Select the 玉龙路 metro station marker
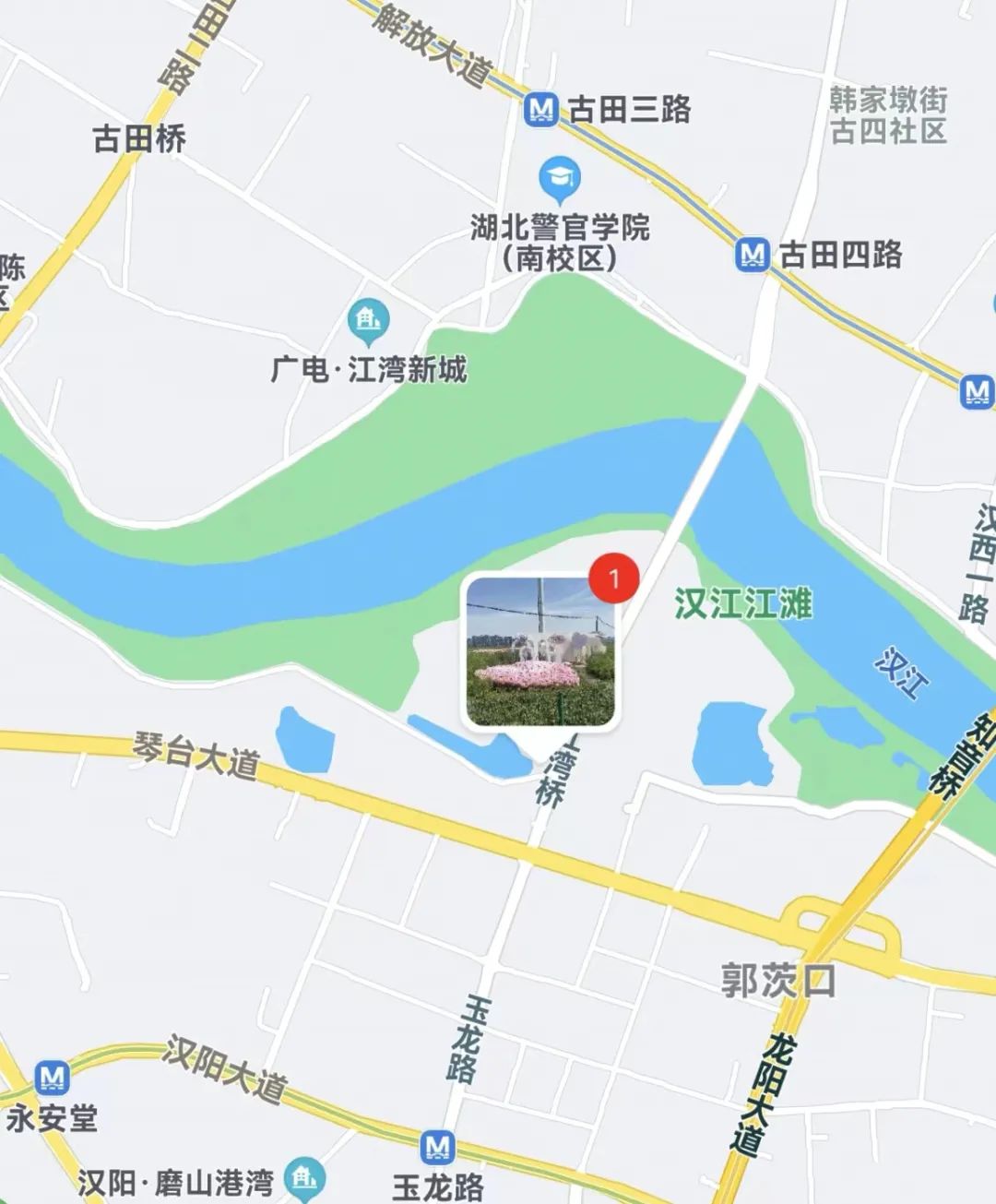 coord(437,1148)
